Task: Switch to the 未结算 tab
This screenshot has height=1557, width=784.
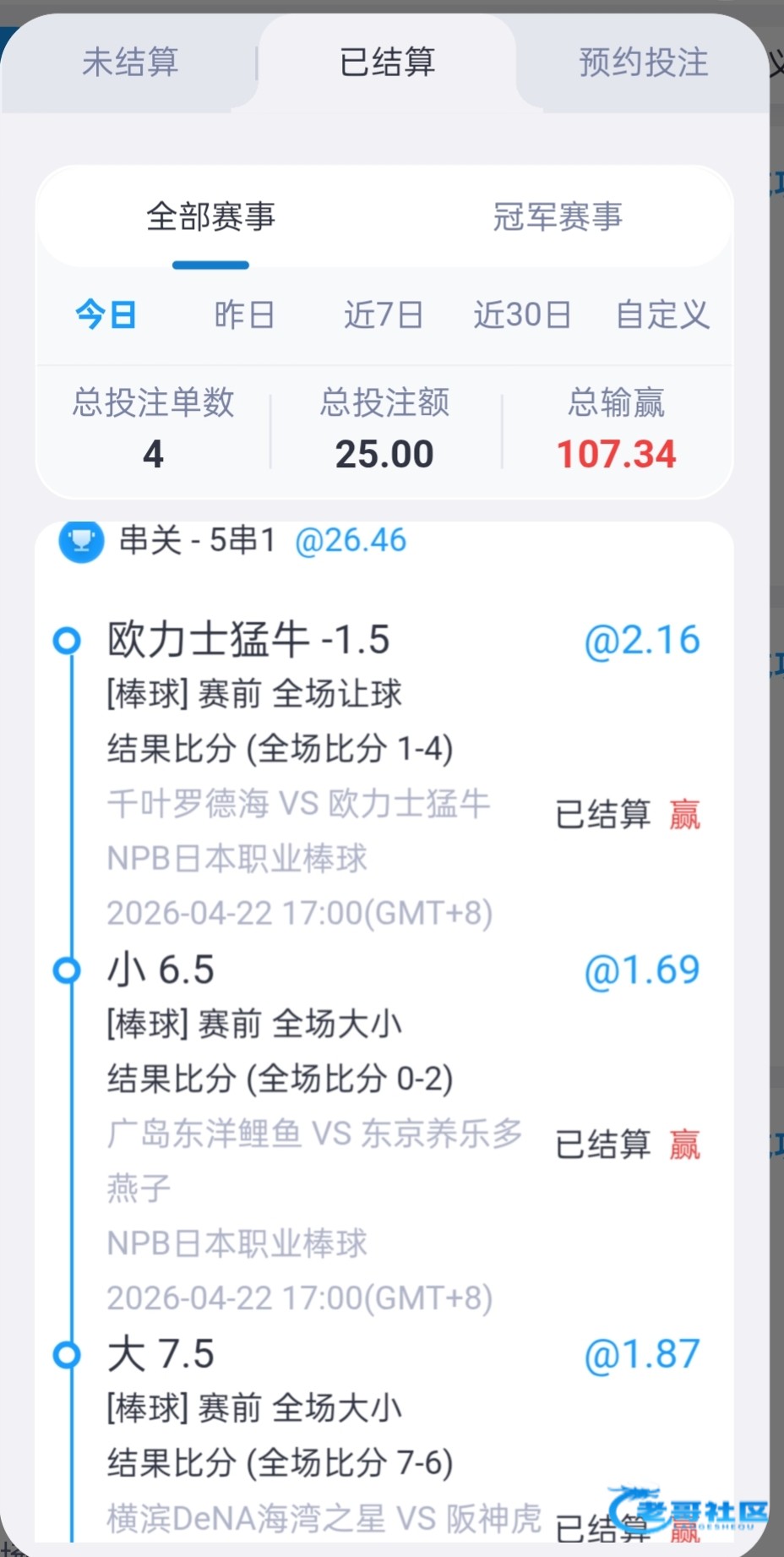Action: tap(130, 62)
